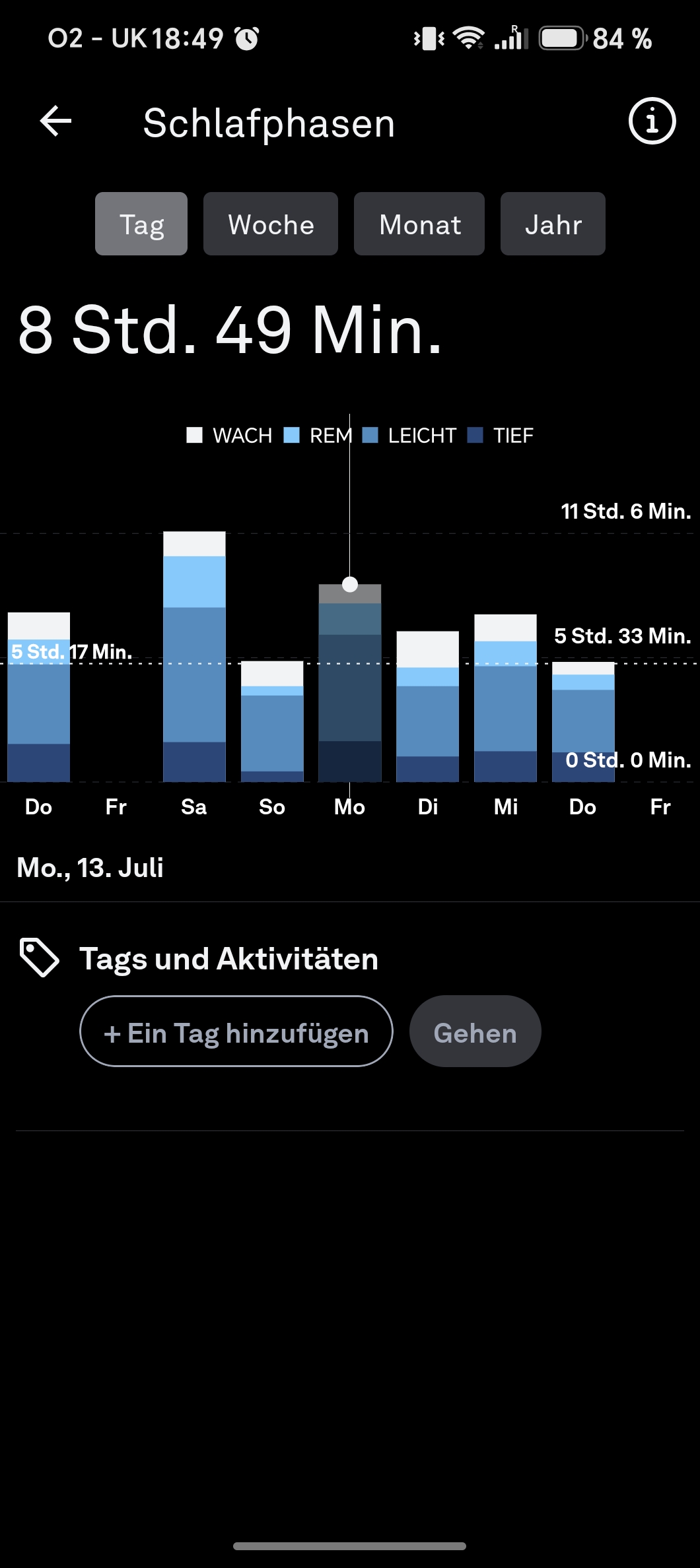Image resolution: width=700 pixels, height=1568 pixels.
Task: Select the Tag time range
Action: coord(141,224)
